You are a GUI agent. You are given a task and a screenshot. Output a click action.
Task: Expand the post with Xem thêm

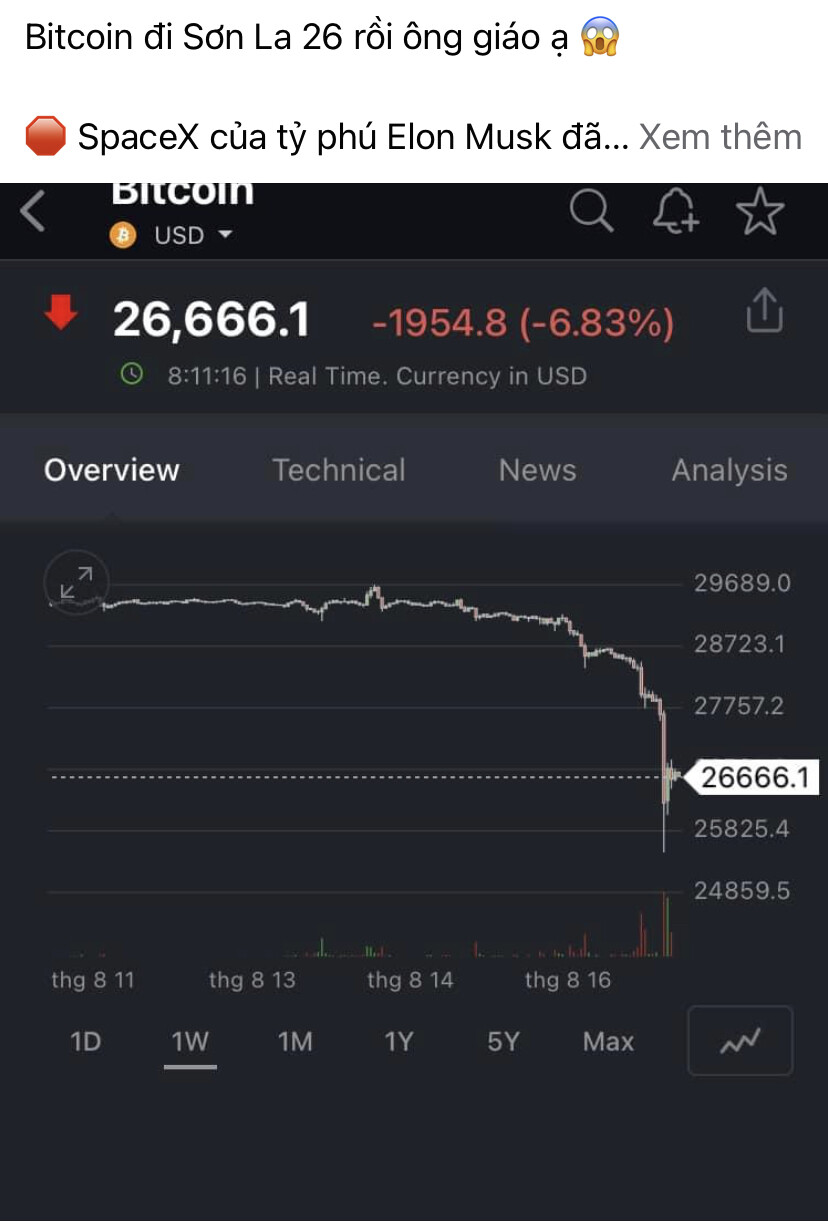click(720, 137)
